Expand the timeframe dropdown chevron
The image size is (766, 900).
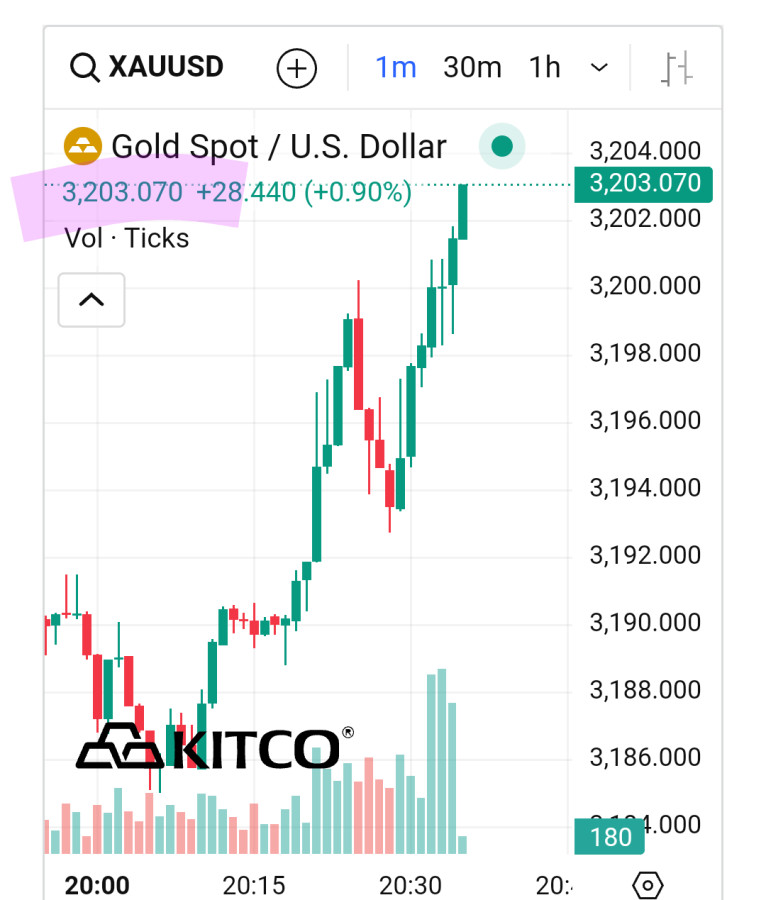tap(599, 68)
